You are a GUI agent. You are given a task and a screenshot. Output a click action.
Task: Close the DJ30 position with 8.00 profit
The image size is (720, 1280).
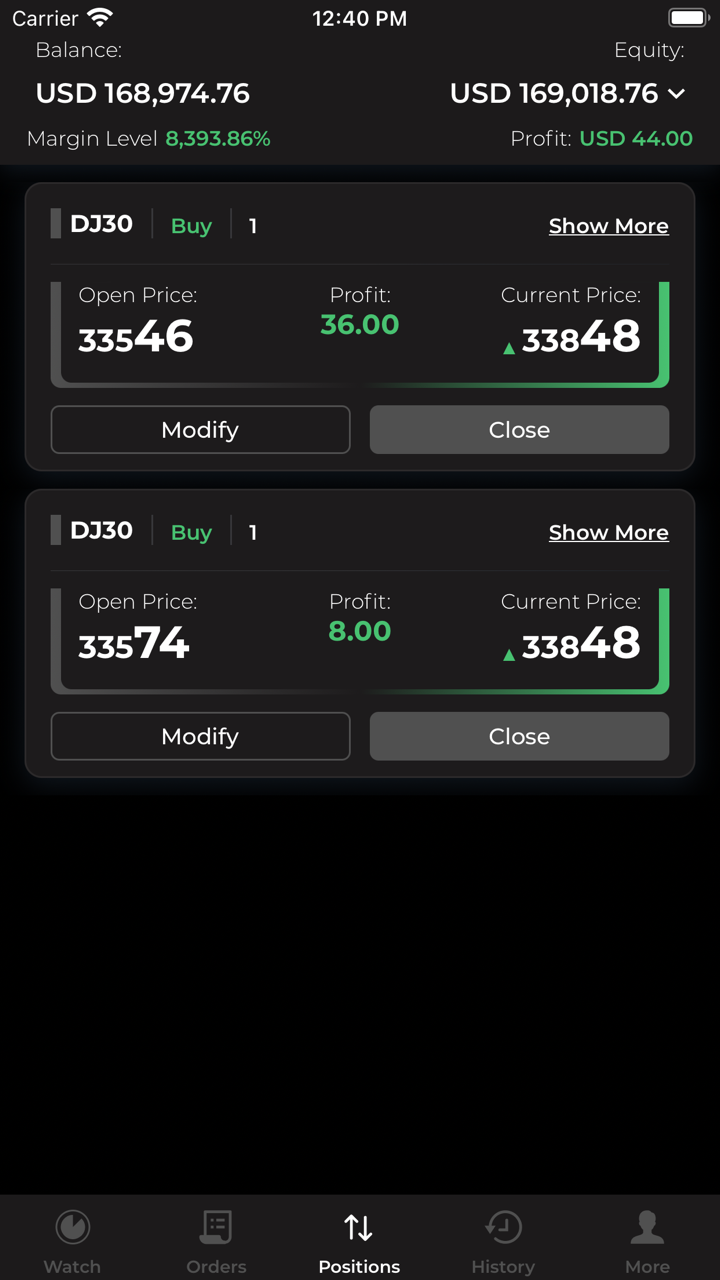pos(519,736)
